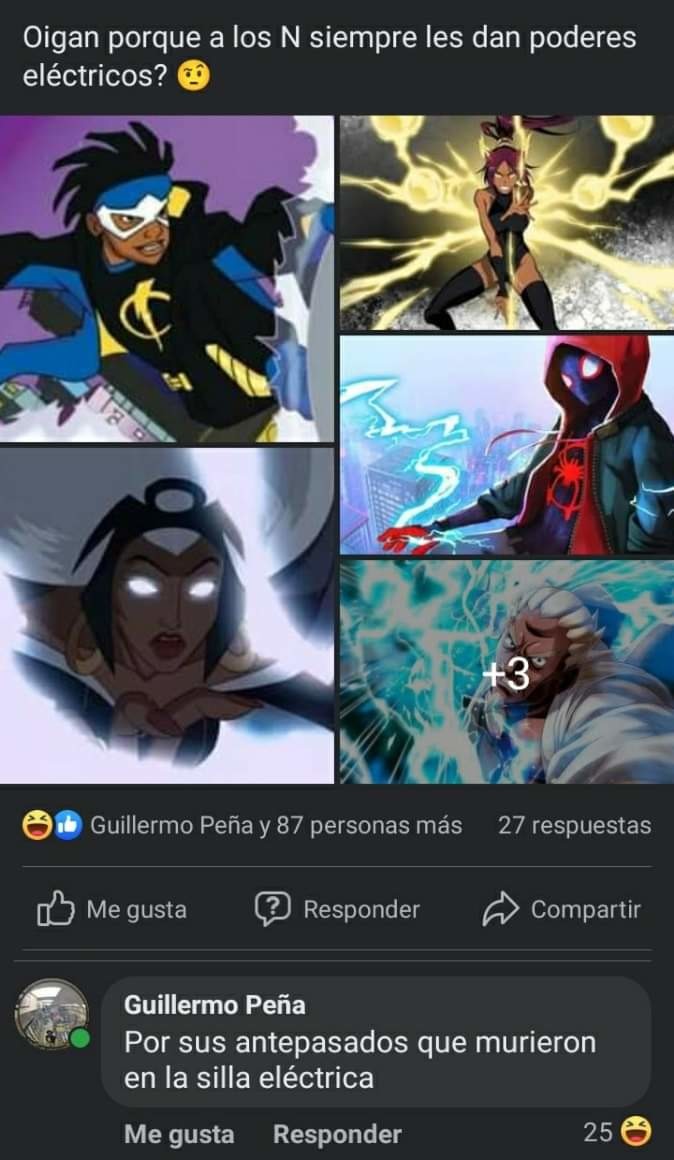Share the post with Compartir

coord(562,909)
